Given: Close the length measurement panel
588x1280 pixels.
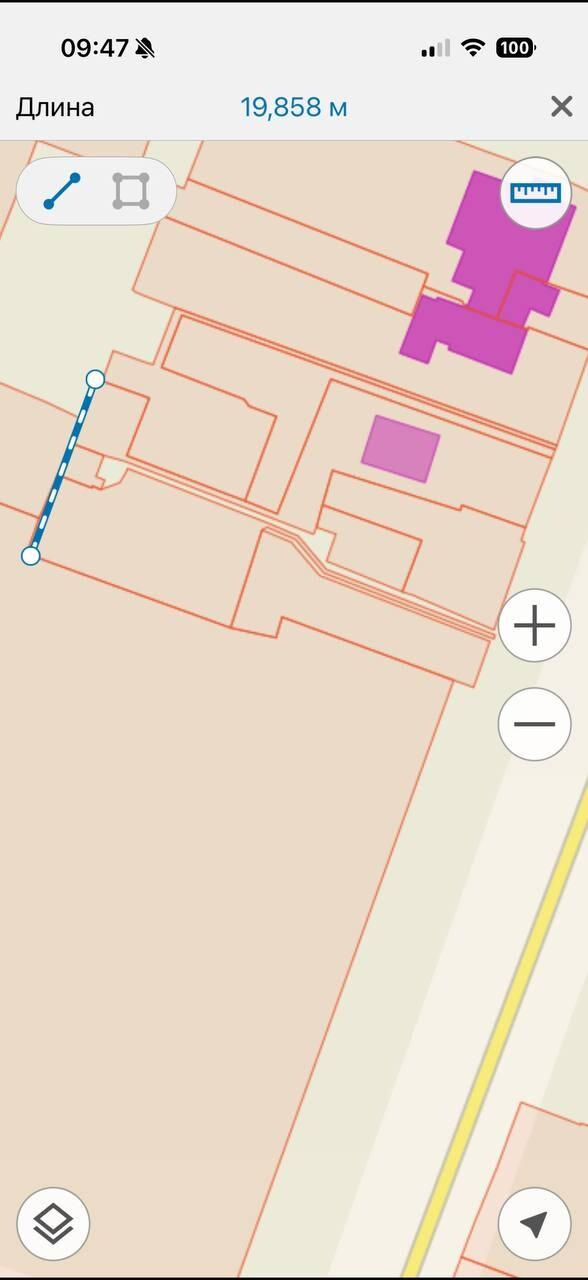Looking at the screenshot, I should point(562,106).
